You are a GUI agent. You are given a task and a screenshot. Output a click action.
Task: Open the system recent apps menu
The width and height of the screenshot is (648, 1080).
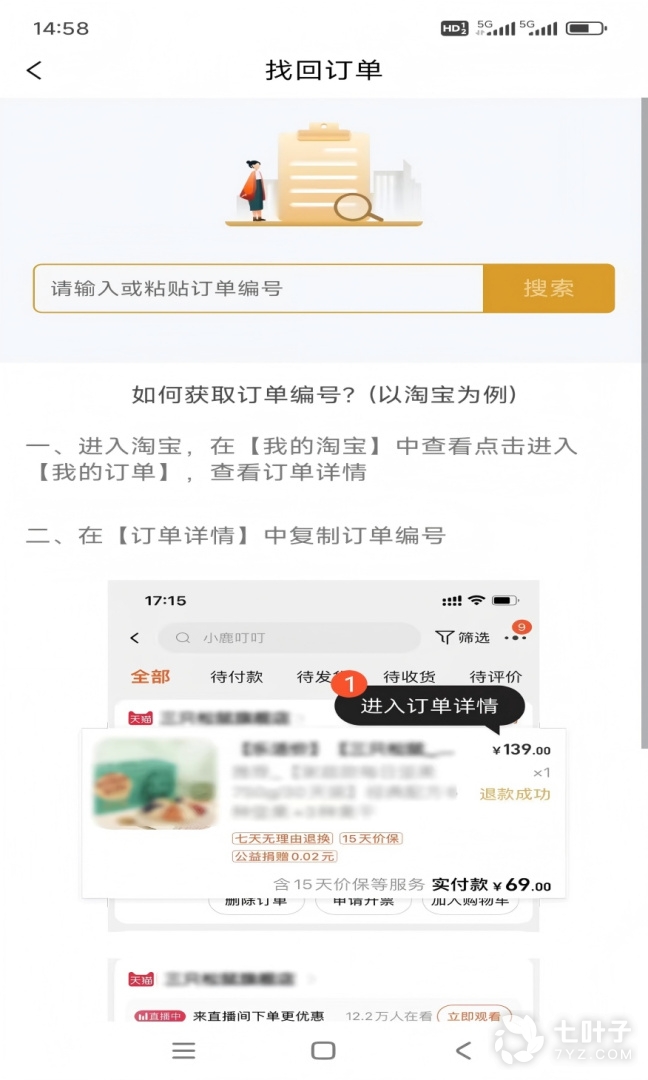point(184,1050)
